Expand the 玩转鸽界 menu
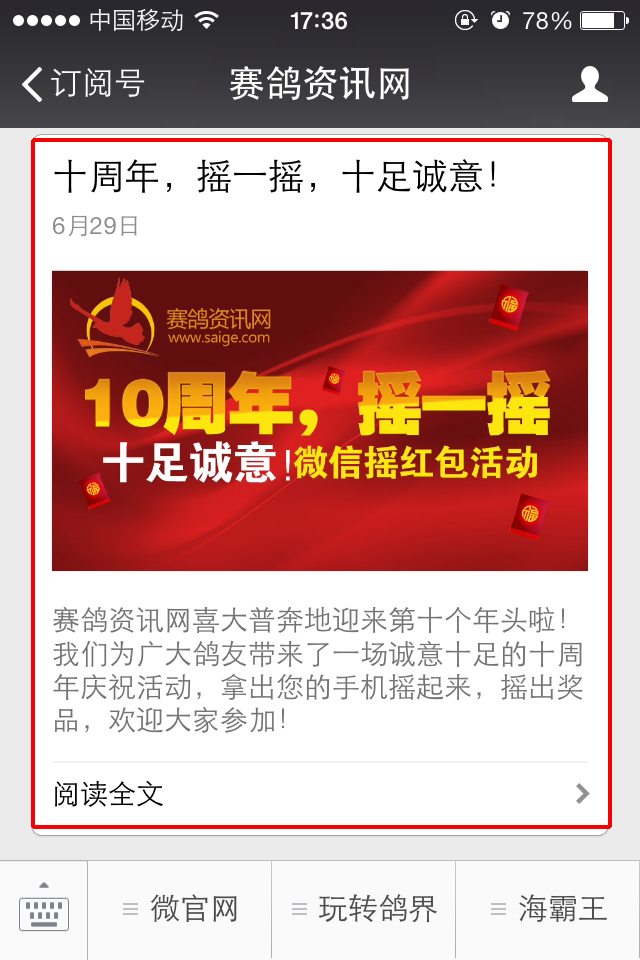The height and width of the screenshot is (960, 640). (x=364, y=909)
